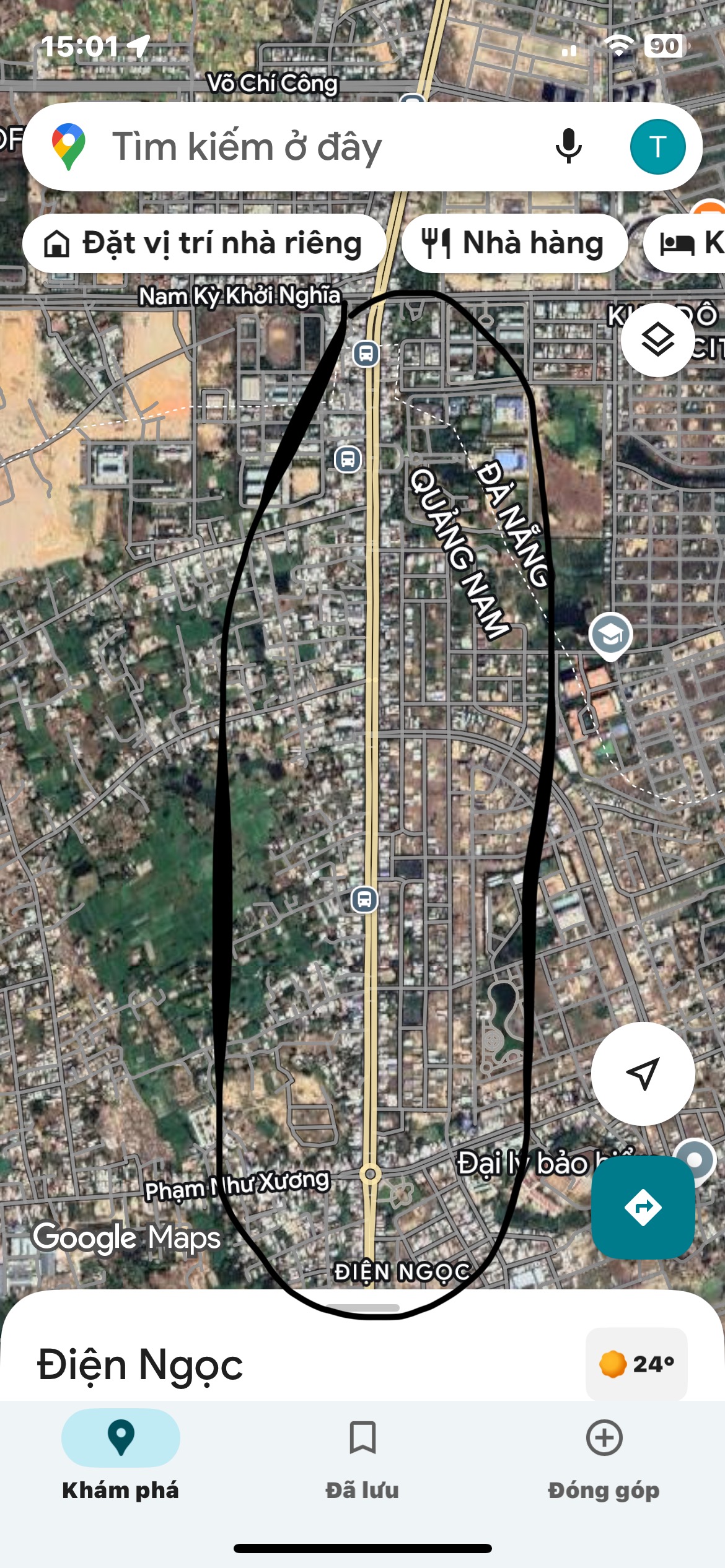This screenshot has width=725, height=1568.
Task: Open the map layers button
Action: (x=657, y=340)
